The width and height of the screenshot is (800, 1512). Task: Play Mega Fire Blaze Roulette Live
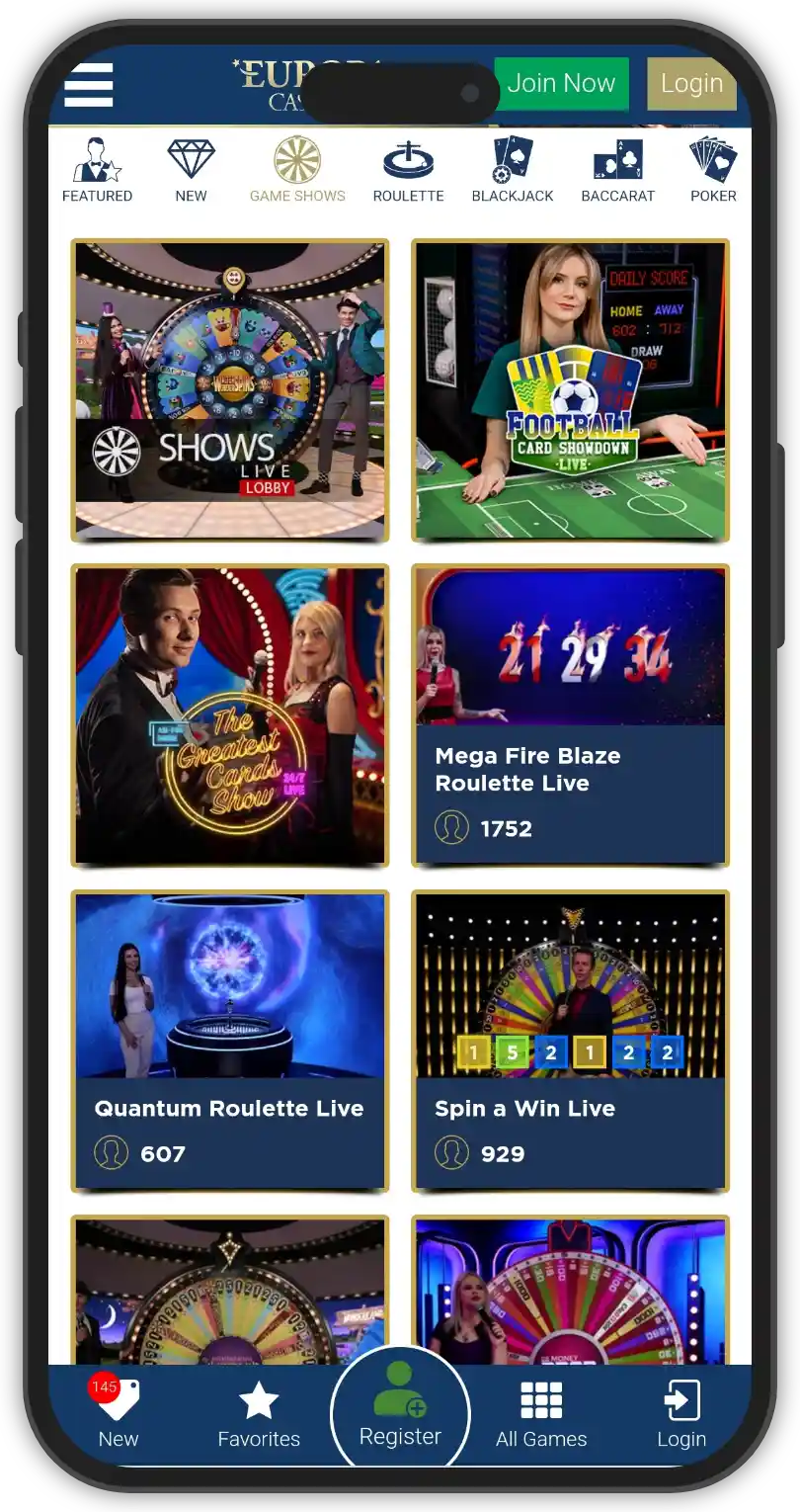pos(570,715)
